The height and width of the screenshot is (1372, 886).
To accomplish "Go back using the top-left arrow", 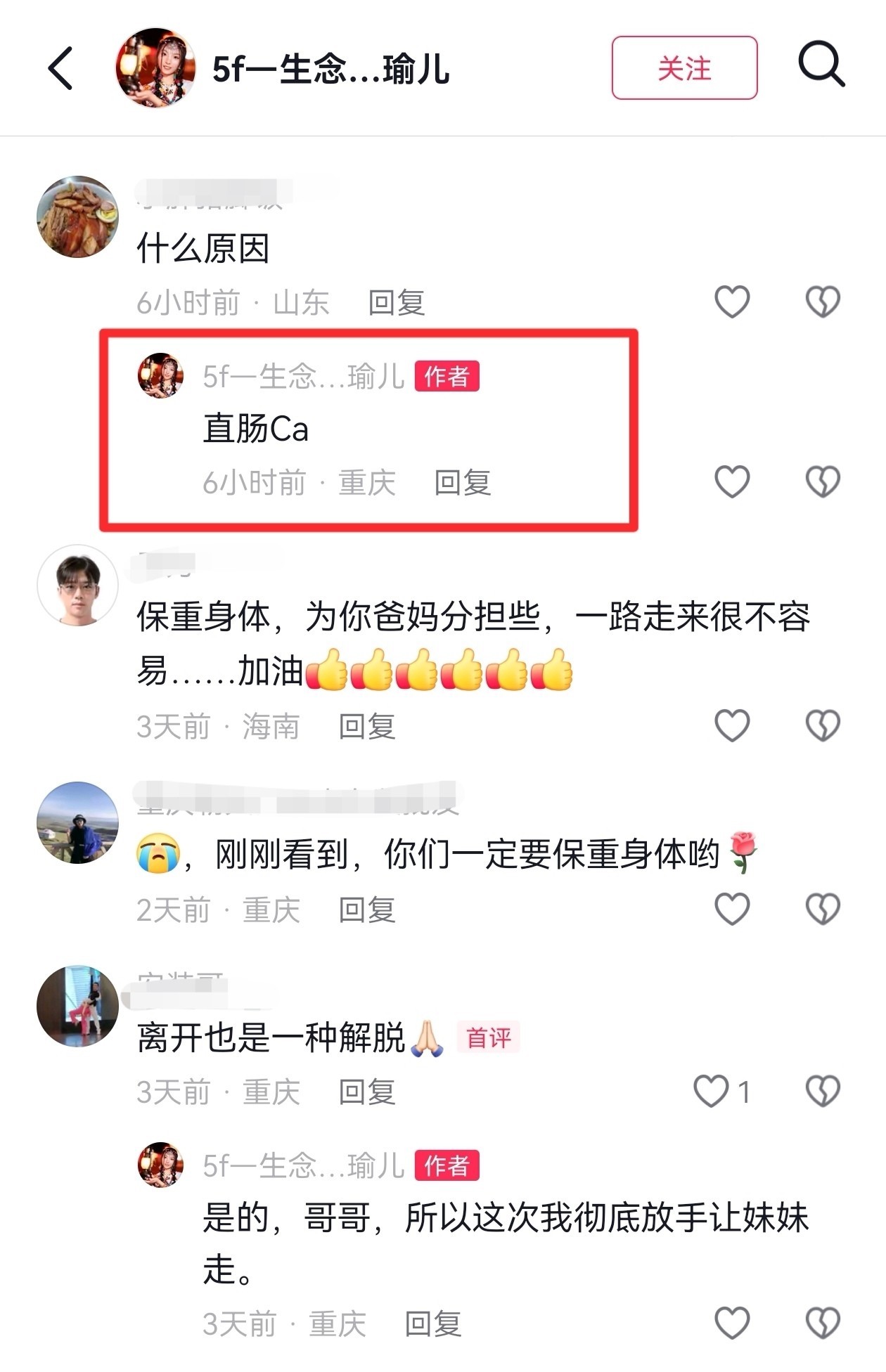I will [60, 68].
